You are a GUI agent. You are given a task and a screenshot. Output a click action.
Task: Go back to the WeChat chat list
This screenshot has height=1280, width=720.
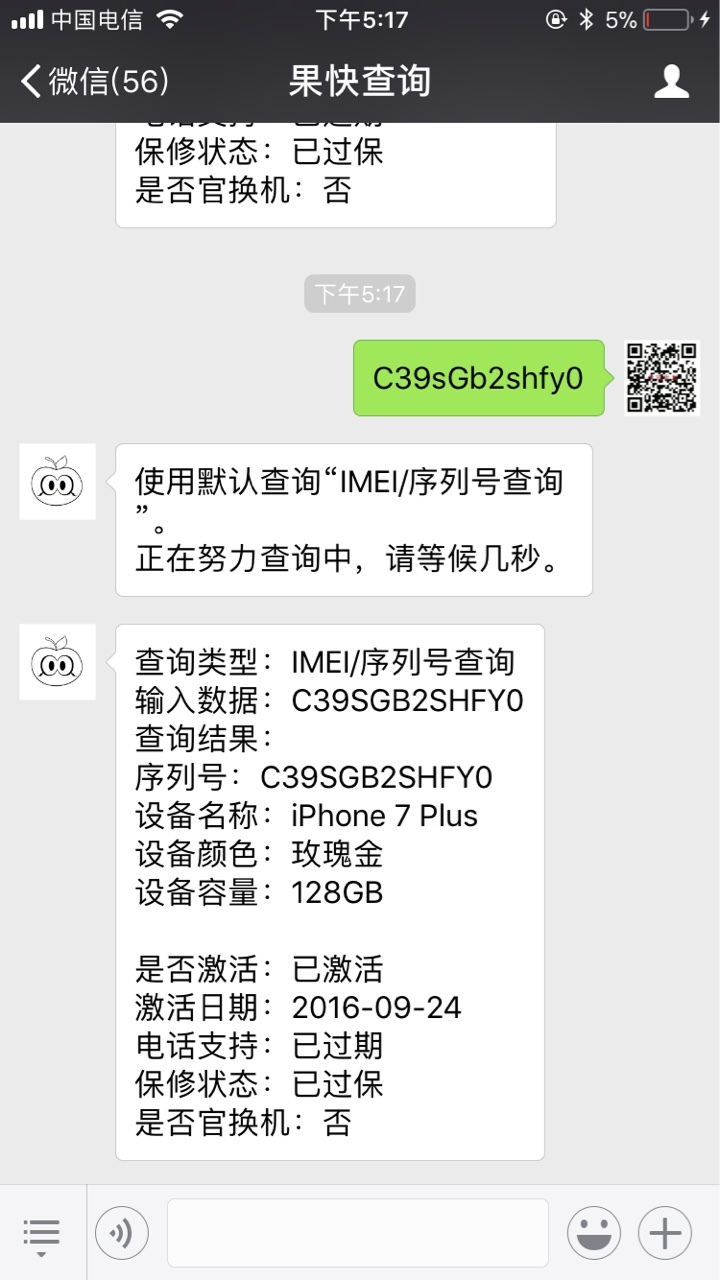[x=94, y=81]
